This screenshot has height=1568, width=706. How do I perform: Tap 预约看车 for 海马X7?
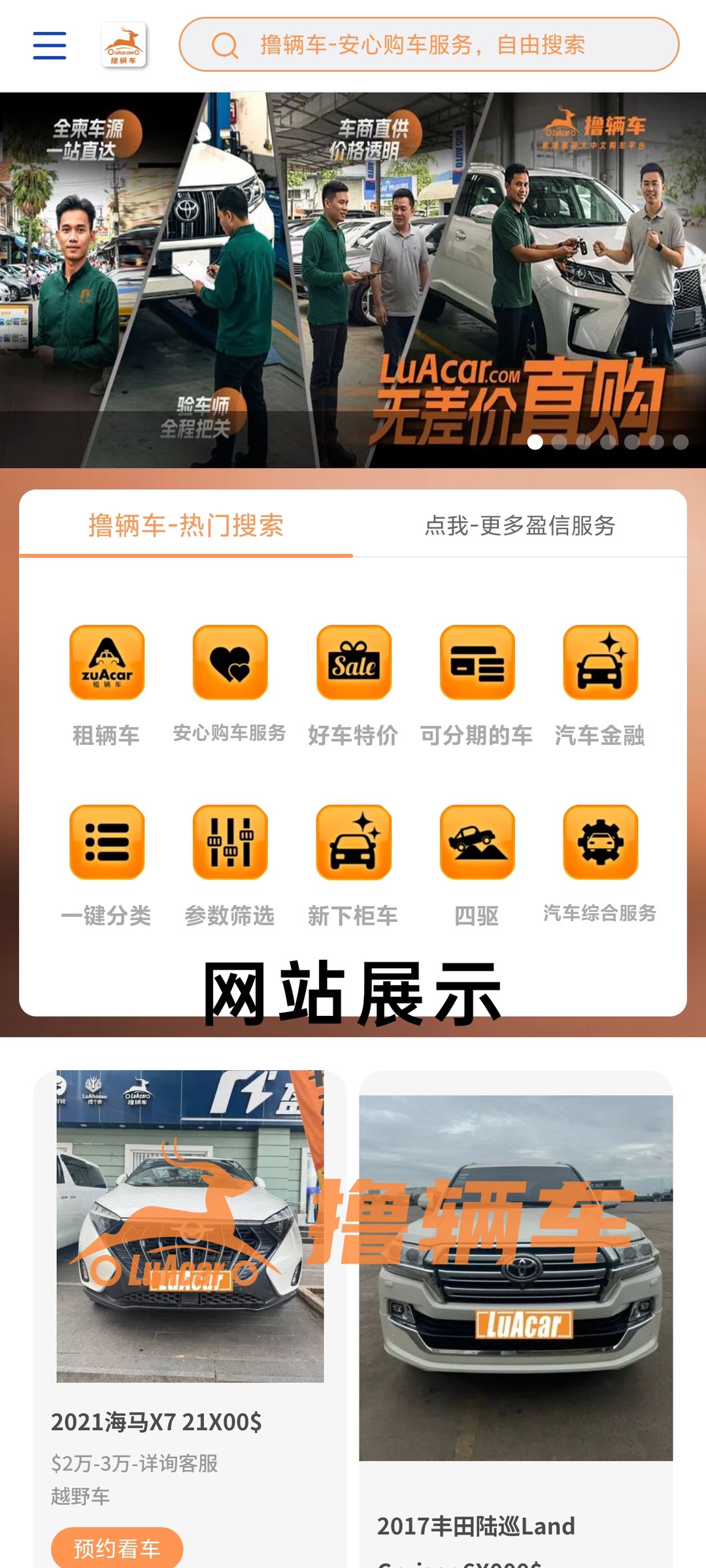click(116, 1548)
